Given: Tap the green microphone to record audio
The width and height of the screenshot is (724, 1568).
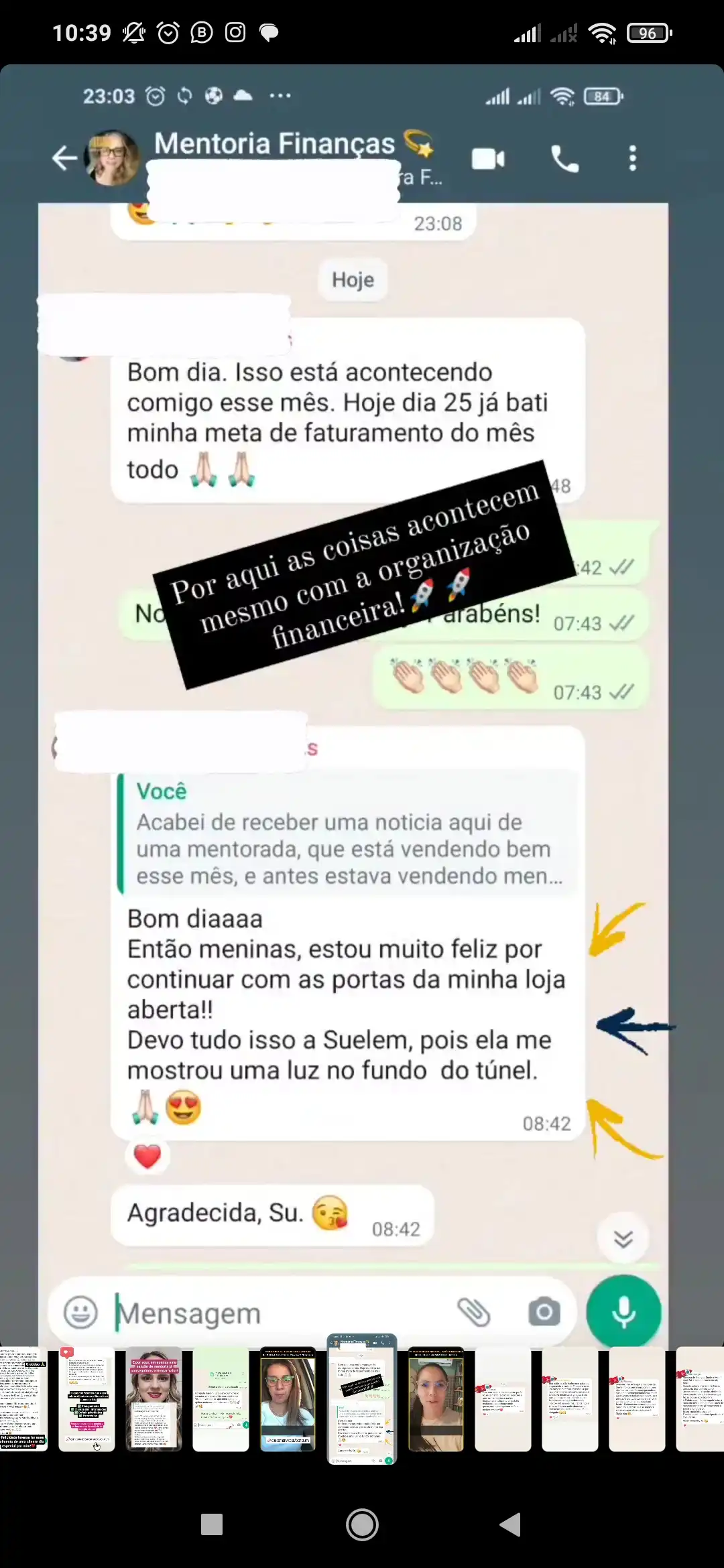Looking at the screenshot, I should click(623, 1312).
